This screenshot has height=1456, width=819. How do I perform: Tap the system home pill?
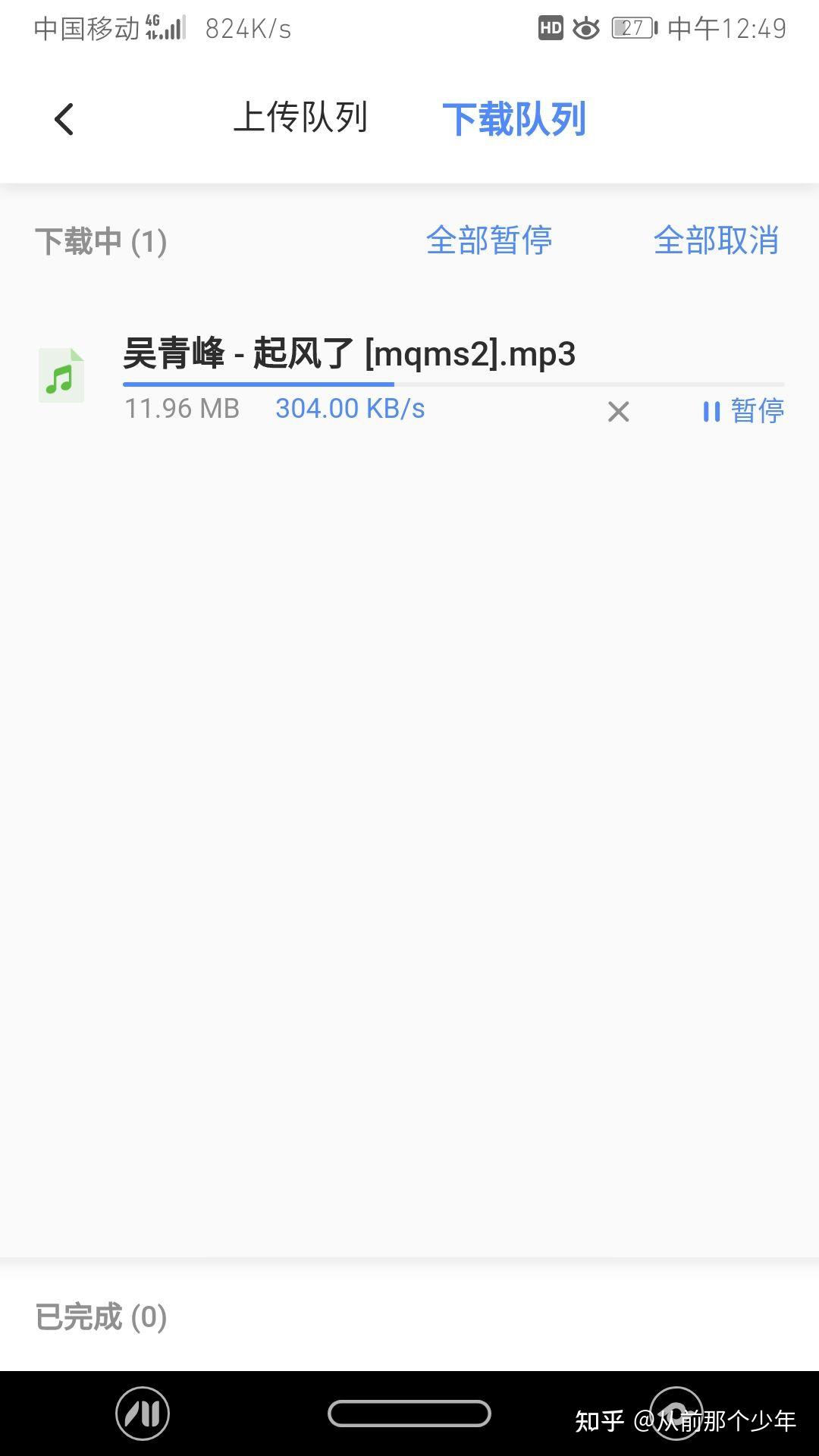pos(409,1414)
